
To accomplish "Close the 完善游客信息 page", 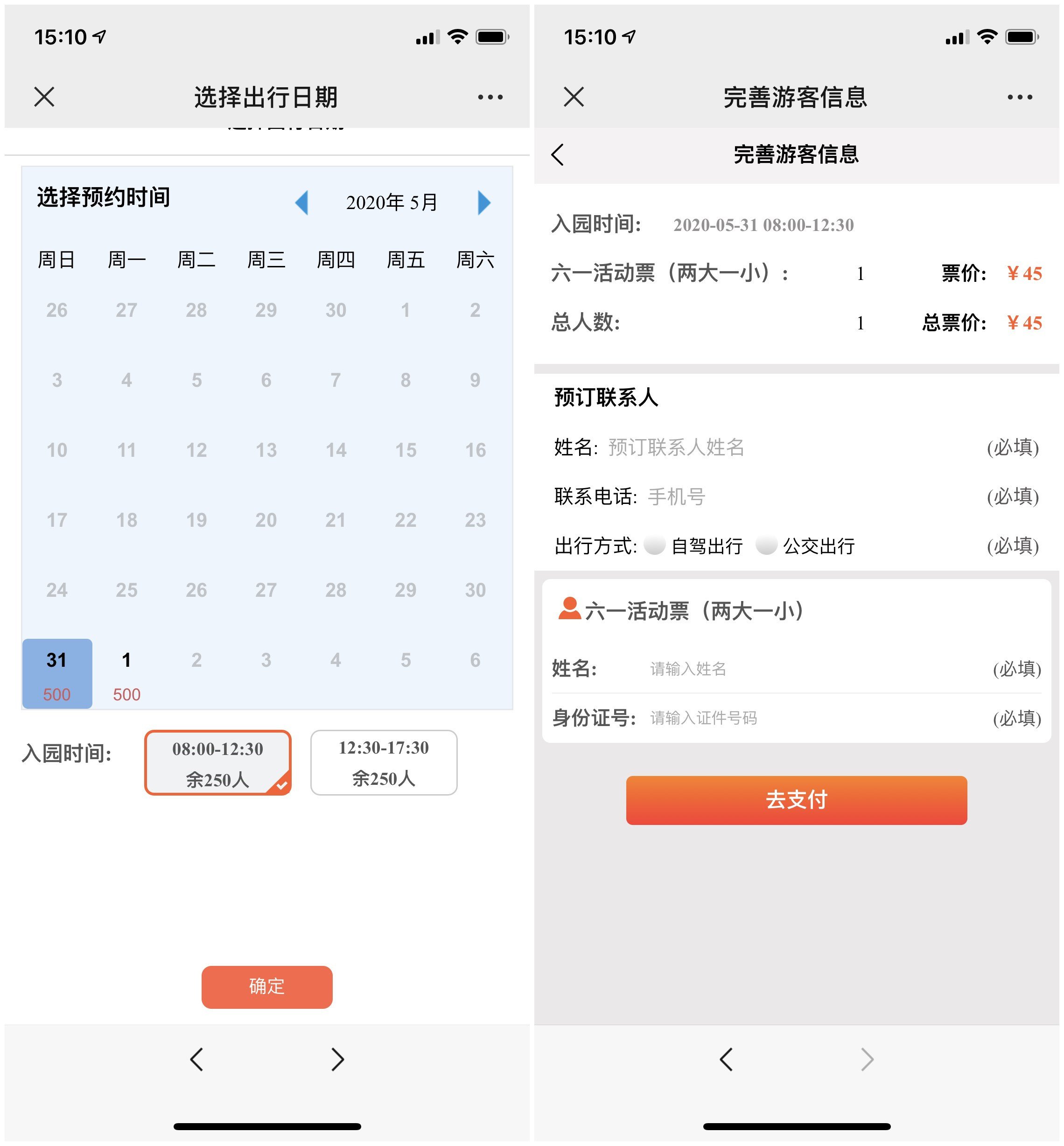I will point(574,97).
